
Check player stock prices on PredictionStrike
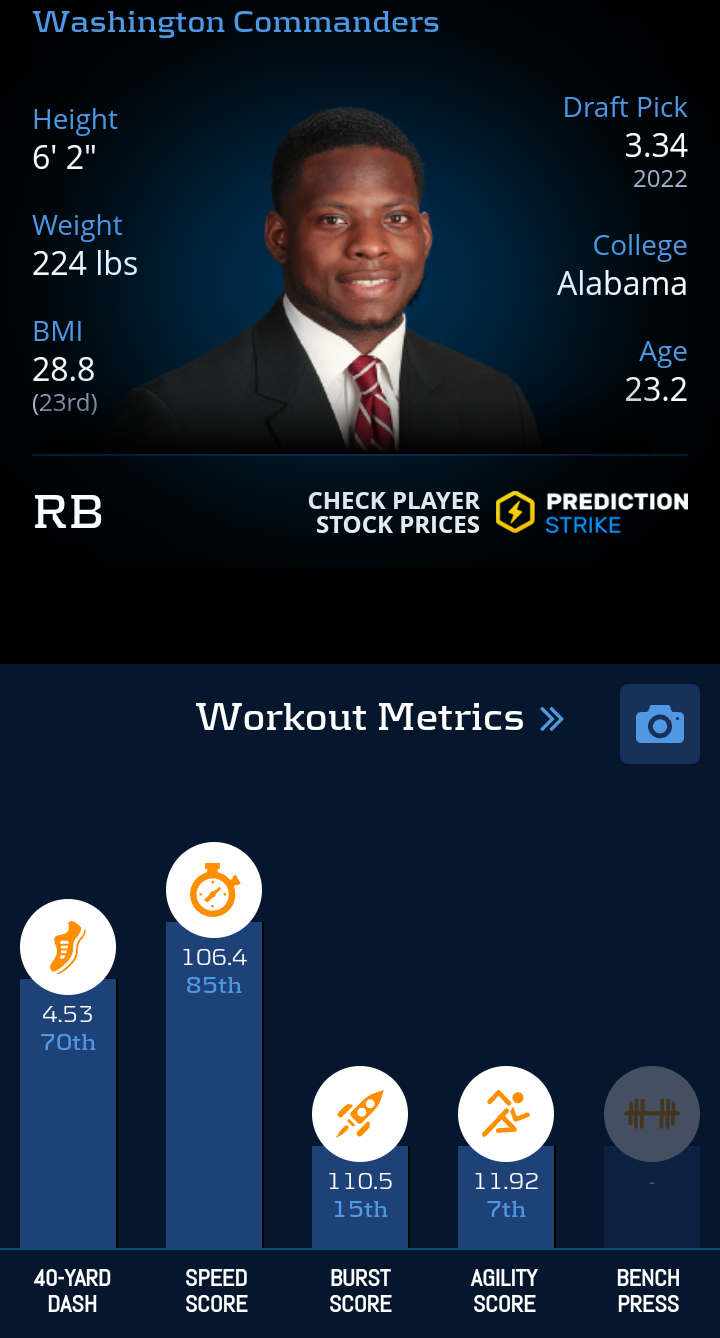tap(498, 513)
